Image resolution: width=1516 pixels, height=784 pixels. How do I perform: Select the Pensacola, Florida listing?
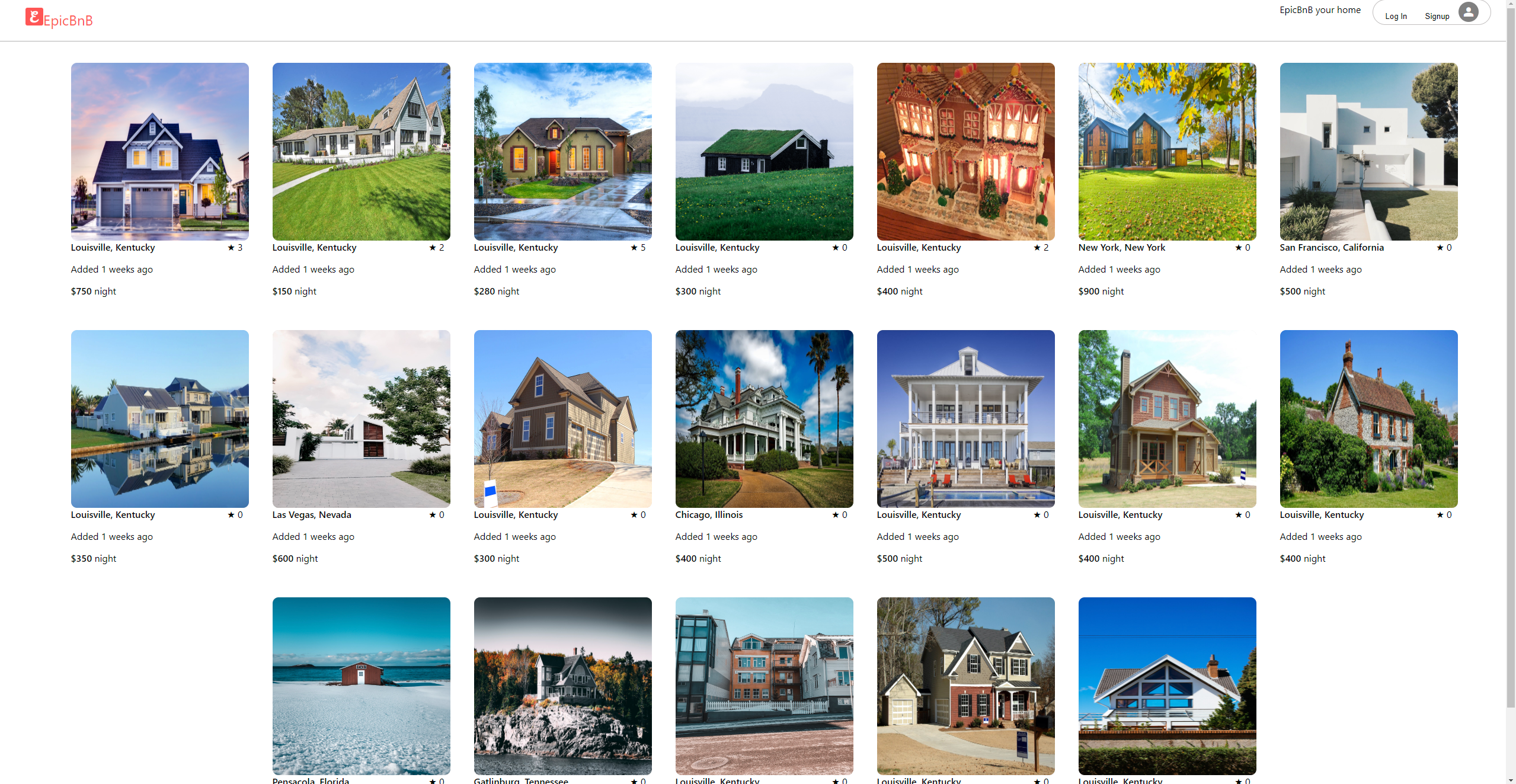pyautogui.click(x=361, y=686)
